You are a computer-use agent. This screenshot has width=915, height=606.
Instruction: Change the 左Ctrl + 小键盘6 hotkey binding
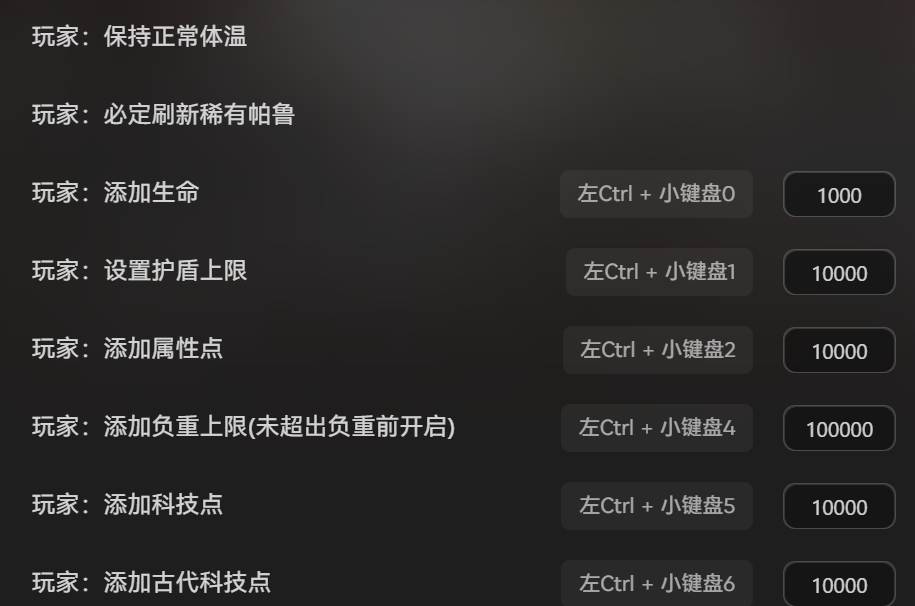click(x=656, y=583)
